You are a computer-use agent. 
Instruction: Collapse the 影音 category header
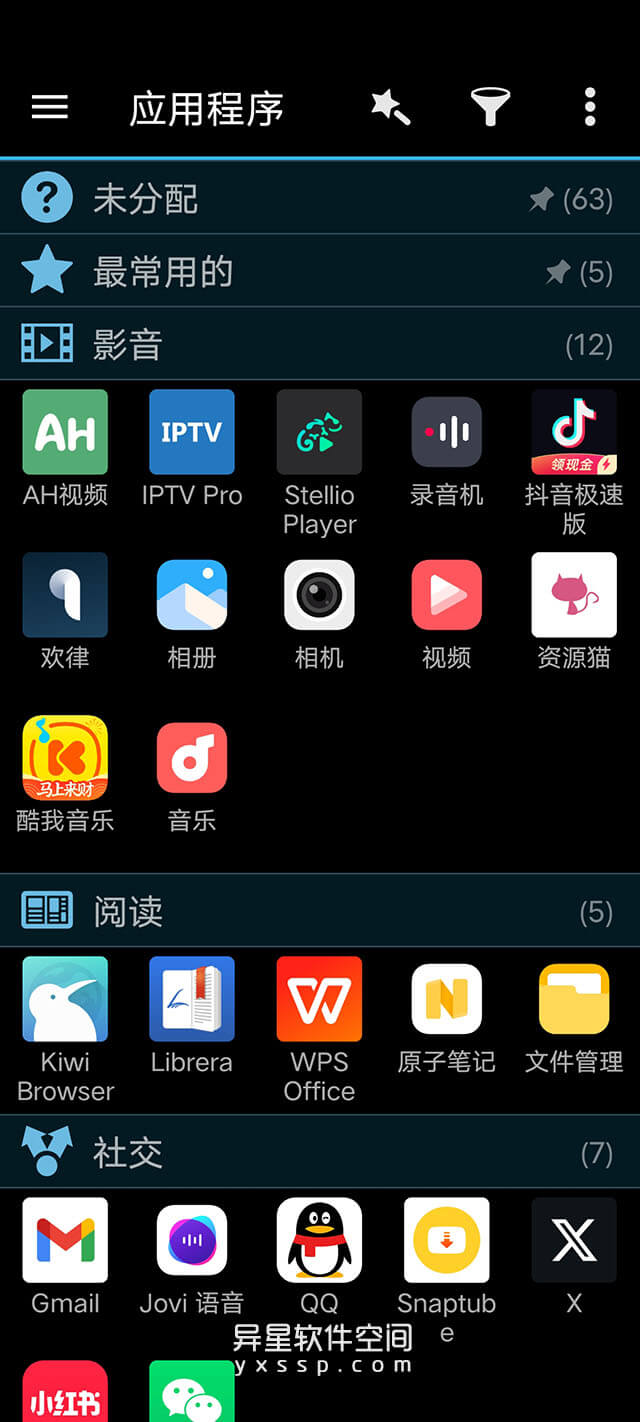320,345
